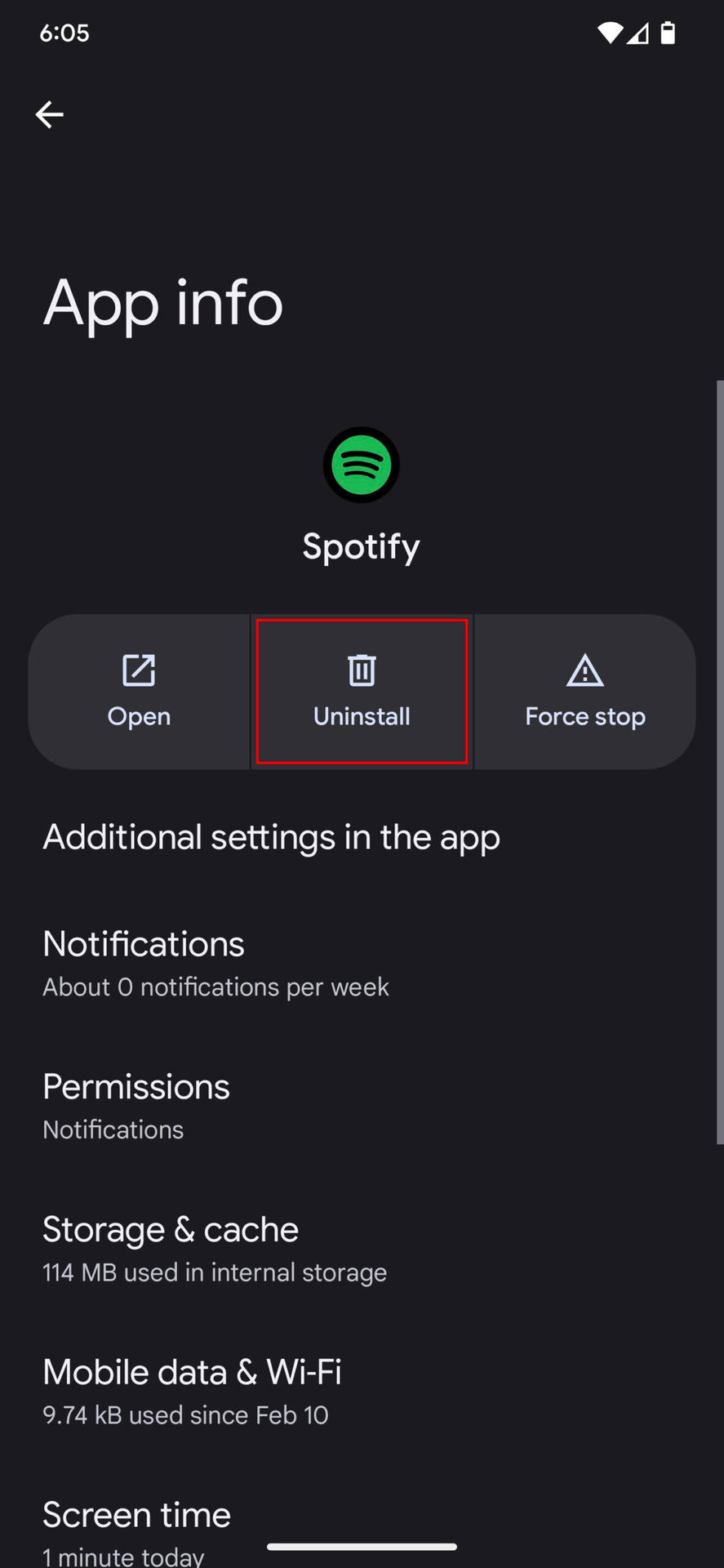The height and width of the screenshot is (1568, 724).
Task: View app Permissions
Action: pos(136,1106)
